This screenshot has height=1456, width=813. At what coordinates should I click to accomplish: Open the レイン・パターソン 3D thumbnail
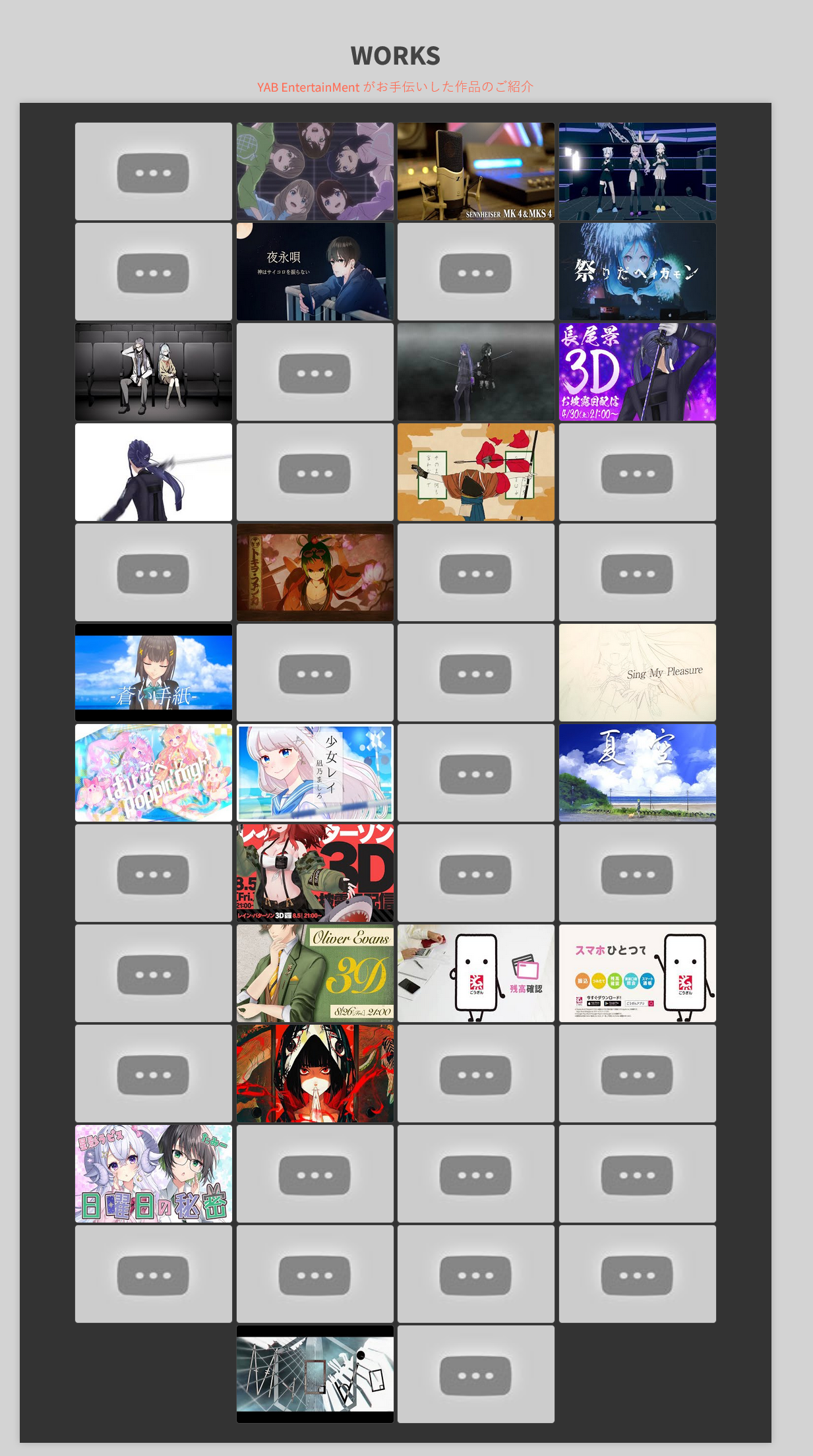tap(315, 873)
